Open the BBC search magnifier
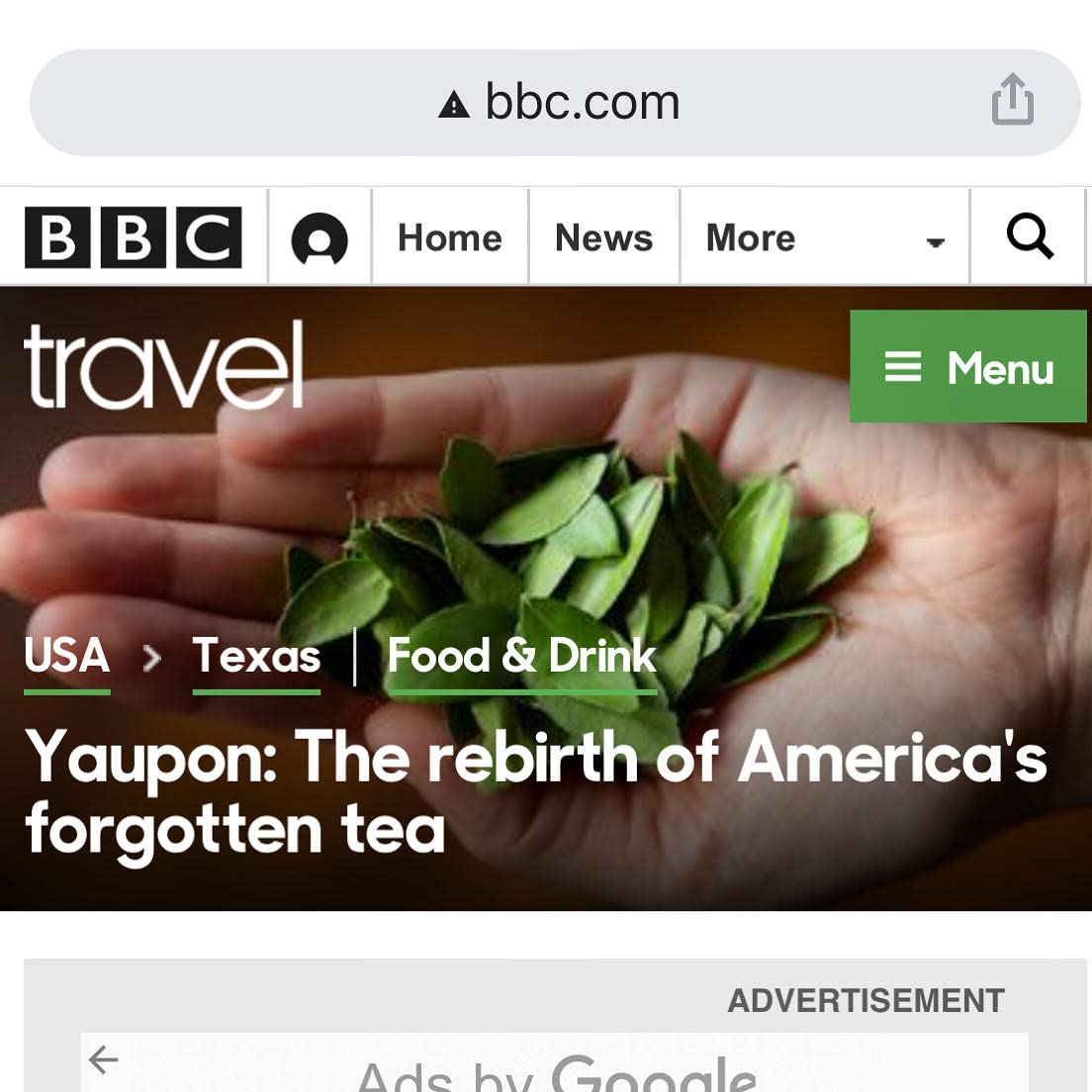This screenshot has width=1092, height=1092. tap(1030, 237)
